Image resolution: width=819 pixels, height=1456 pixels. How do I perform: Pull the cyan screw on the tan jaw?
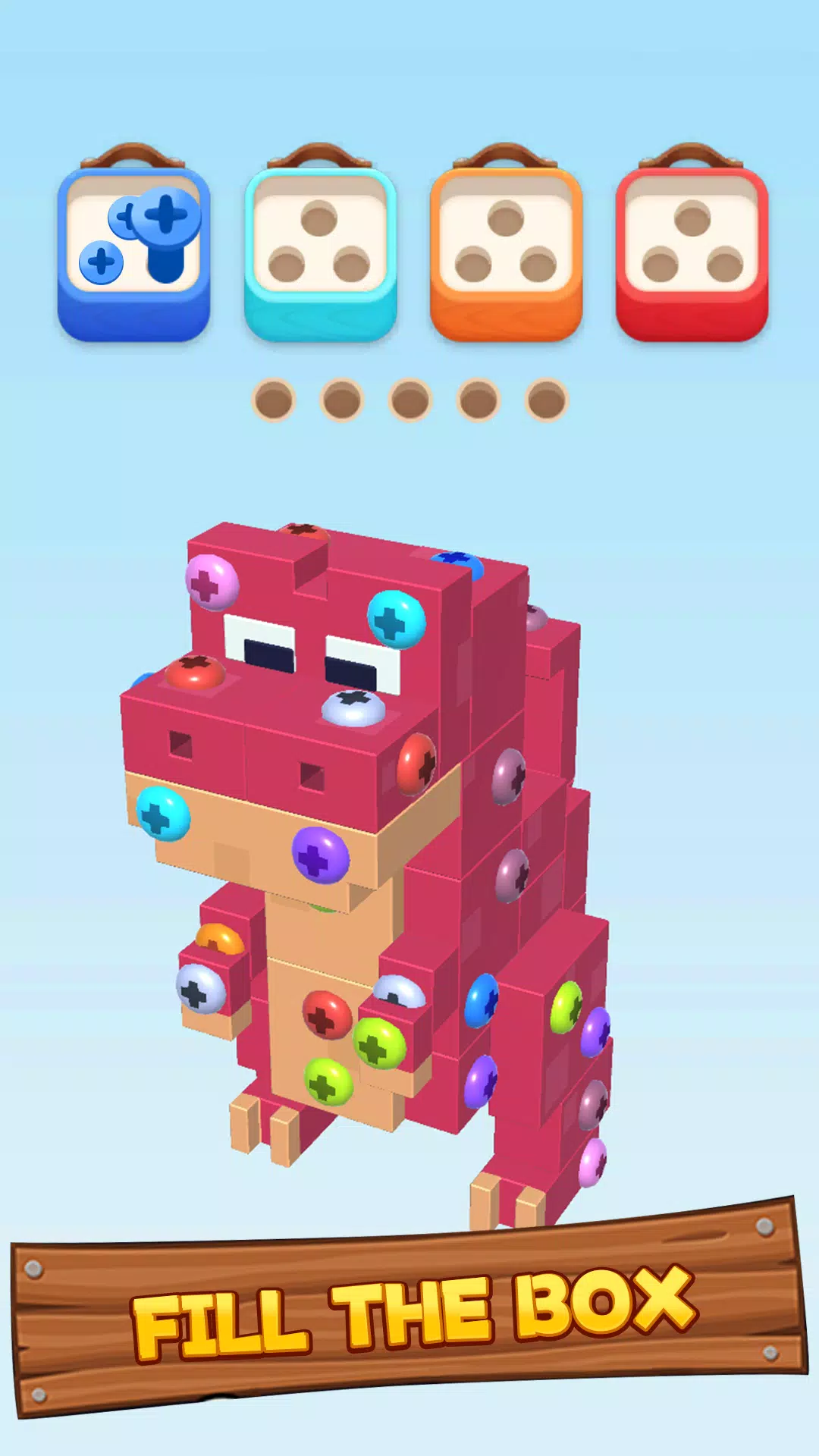pyautogui.click(x=163, y=813)
